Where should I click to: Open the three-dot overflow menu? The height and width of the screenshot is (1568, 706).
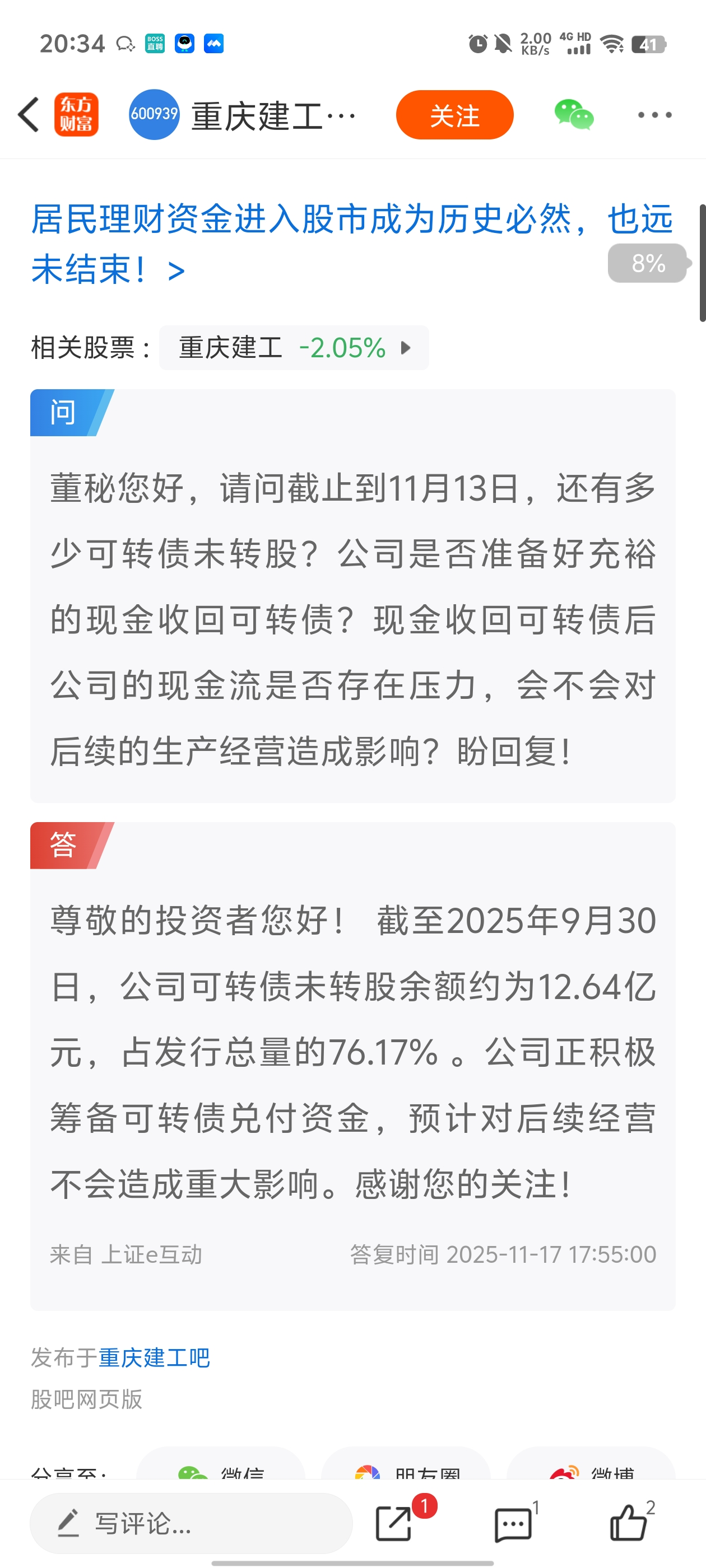tap(654, 114)
